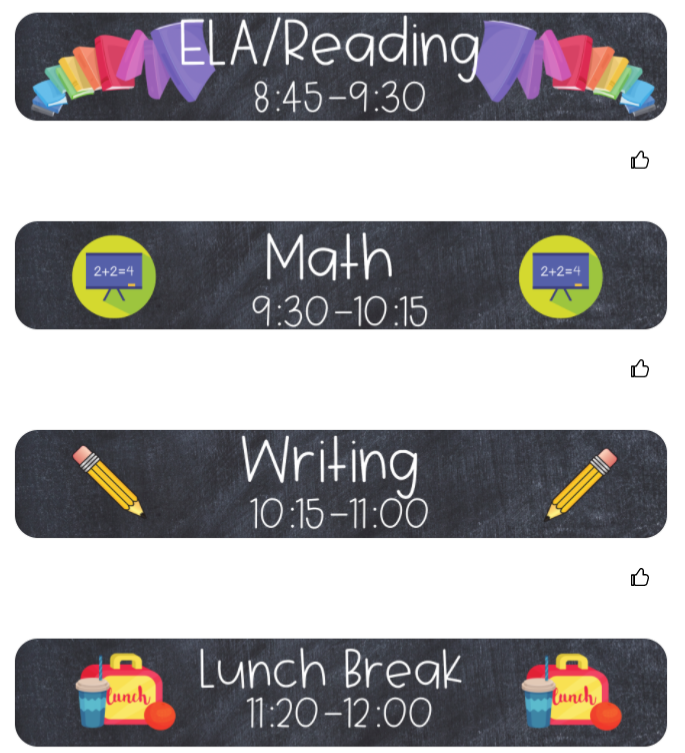The height and width of the screenshot is (753, 685).
Task: Choose the Lunch Break banner
Action: tap(341, 692)
